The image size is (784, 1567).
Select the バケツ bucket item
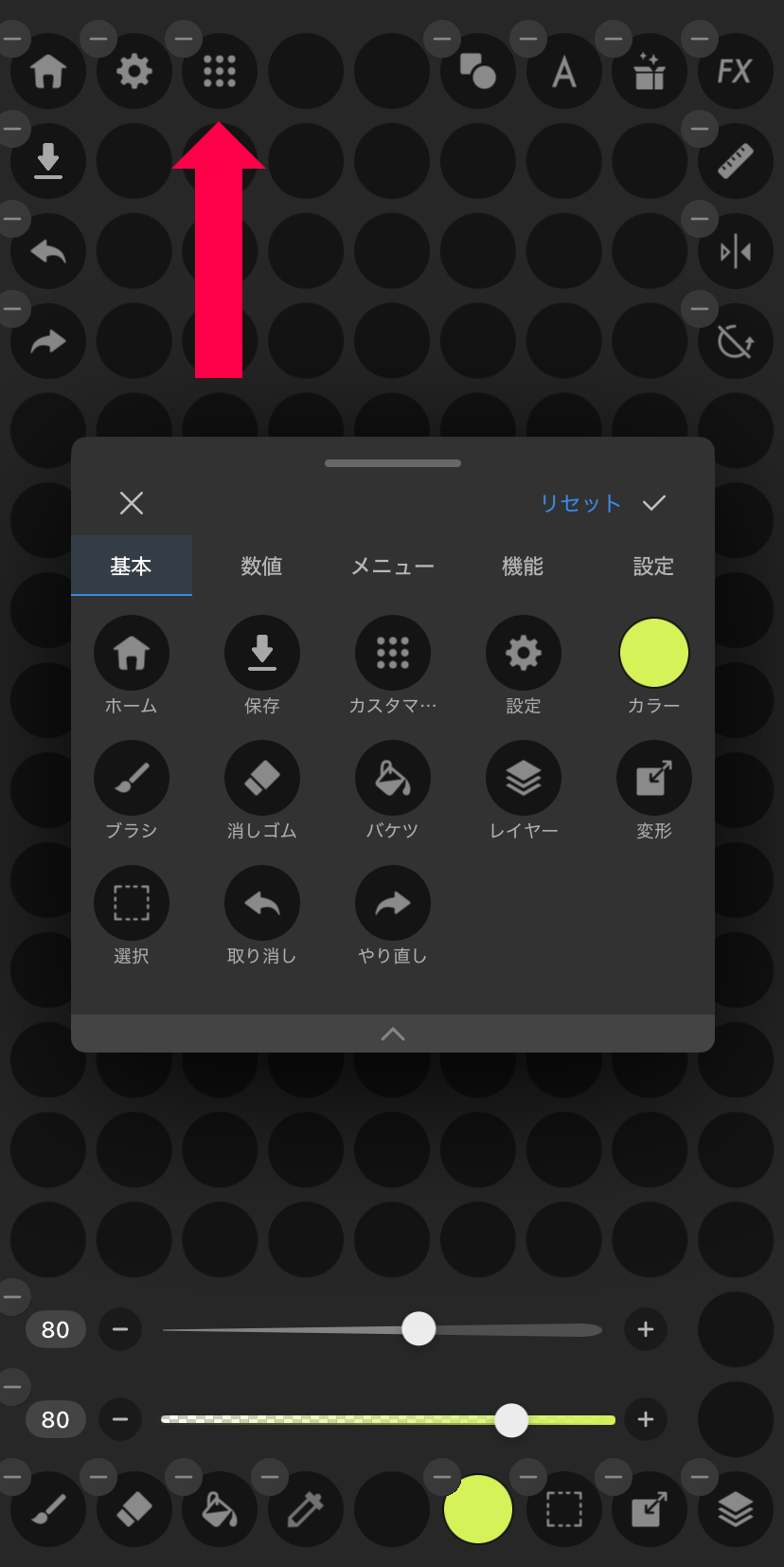click(393, 778)
